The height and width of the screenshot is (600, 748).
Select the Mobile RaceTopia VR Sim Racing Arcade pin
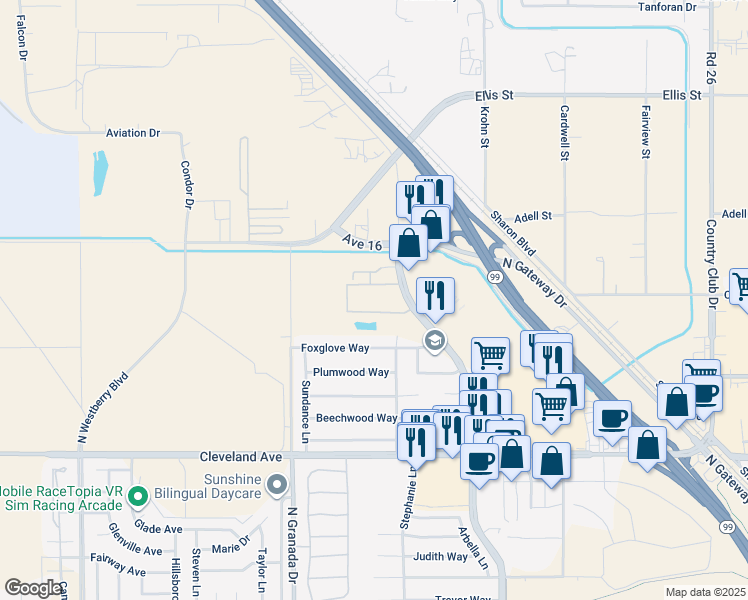pyautogui.click(x=139, y=495)
